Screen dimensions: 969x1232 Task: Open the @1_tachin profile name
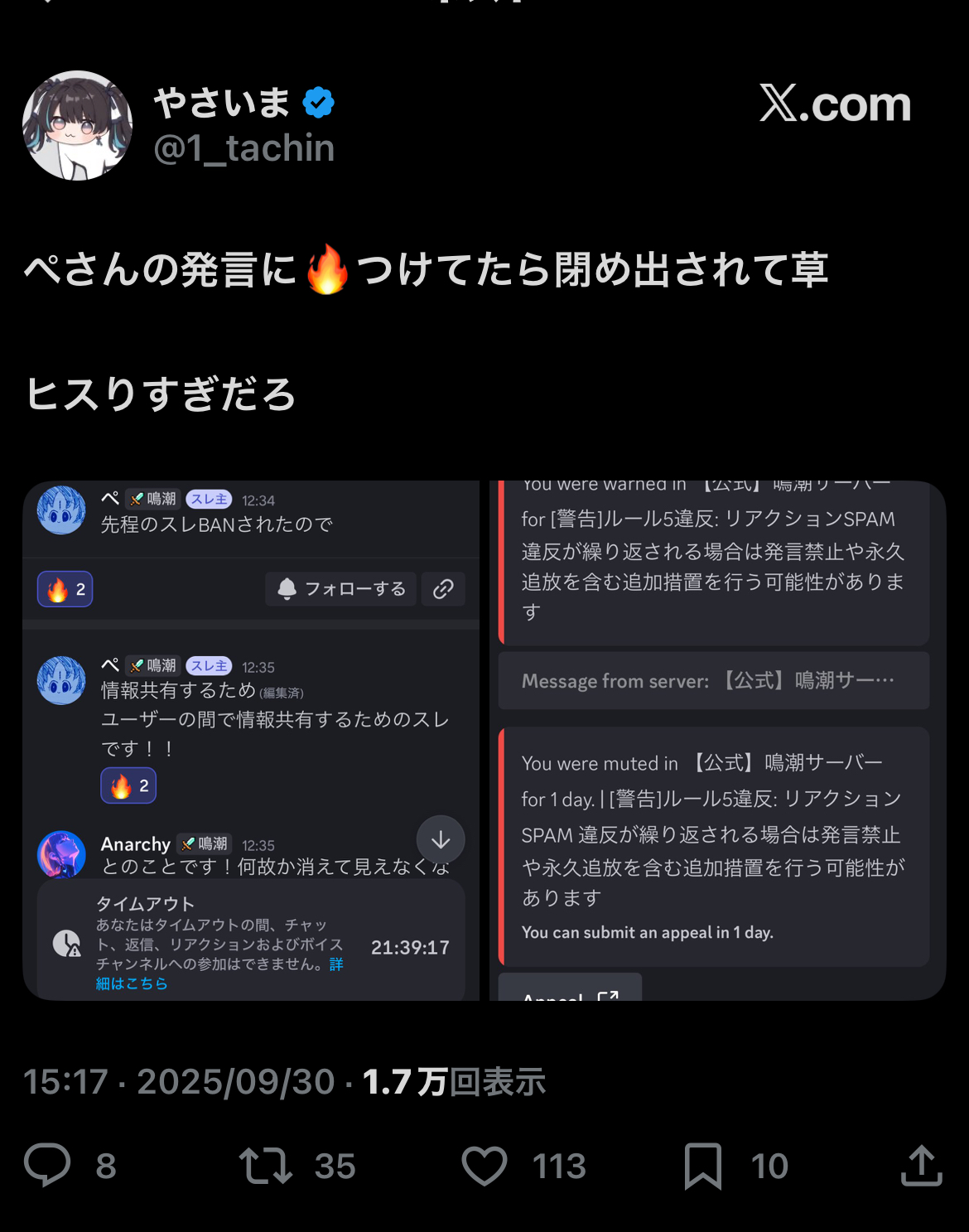[243, 148]
